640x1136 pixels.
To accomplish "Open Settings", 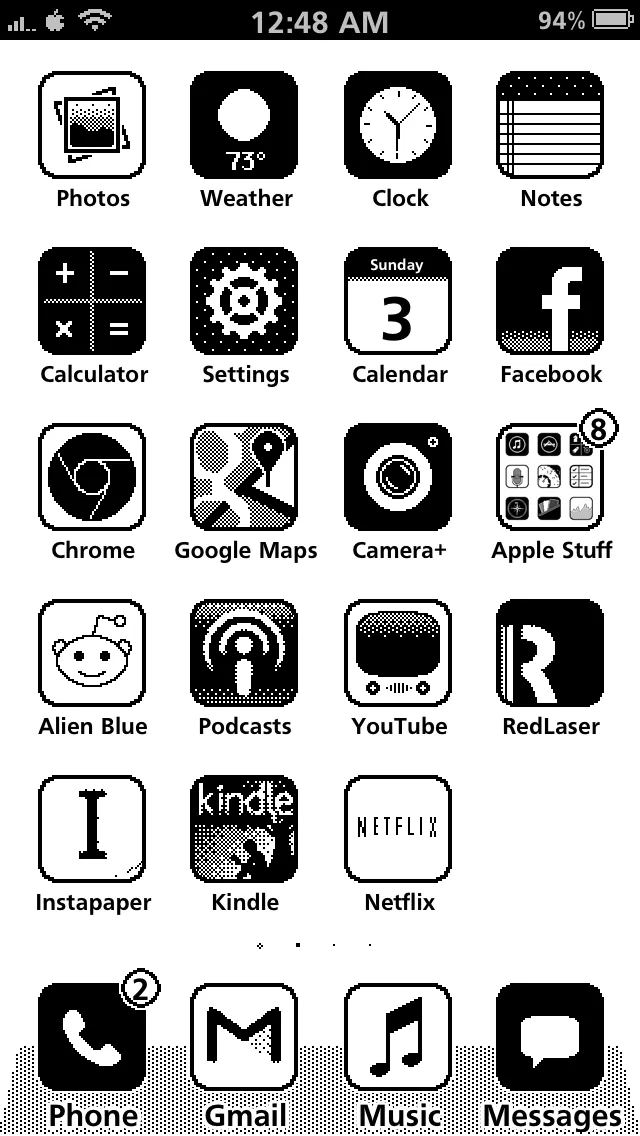I will (245, 301).
